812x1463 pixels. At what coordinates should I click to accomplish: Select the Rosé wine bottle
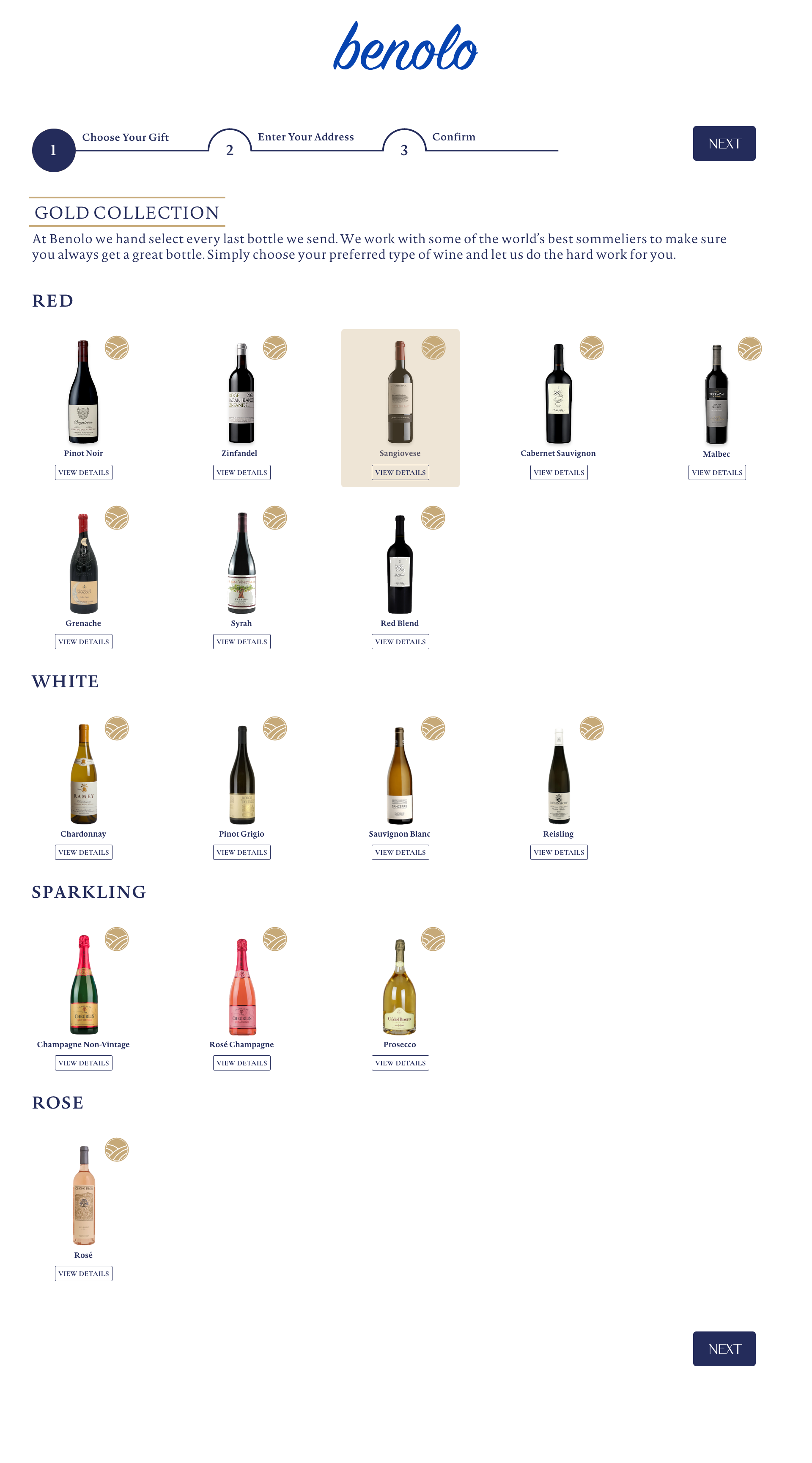click(x=83, y=1195)
